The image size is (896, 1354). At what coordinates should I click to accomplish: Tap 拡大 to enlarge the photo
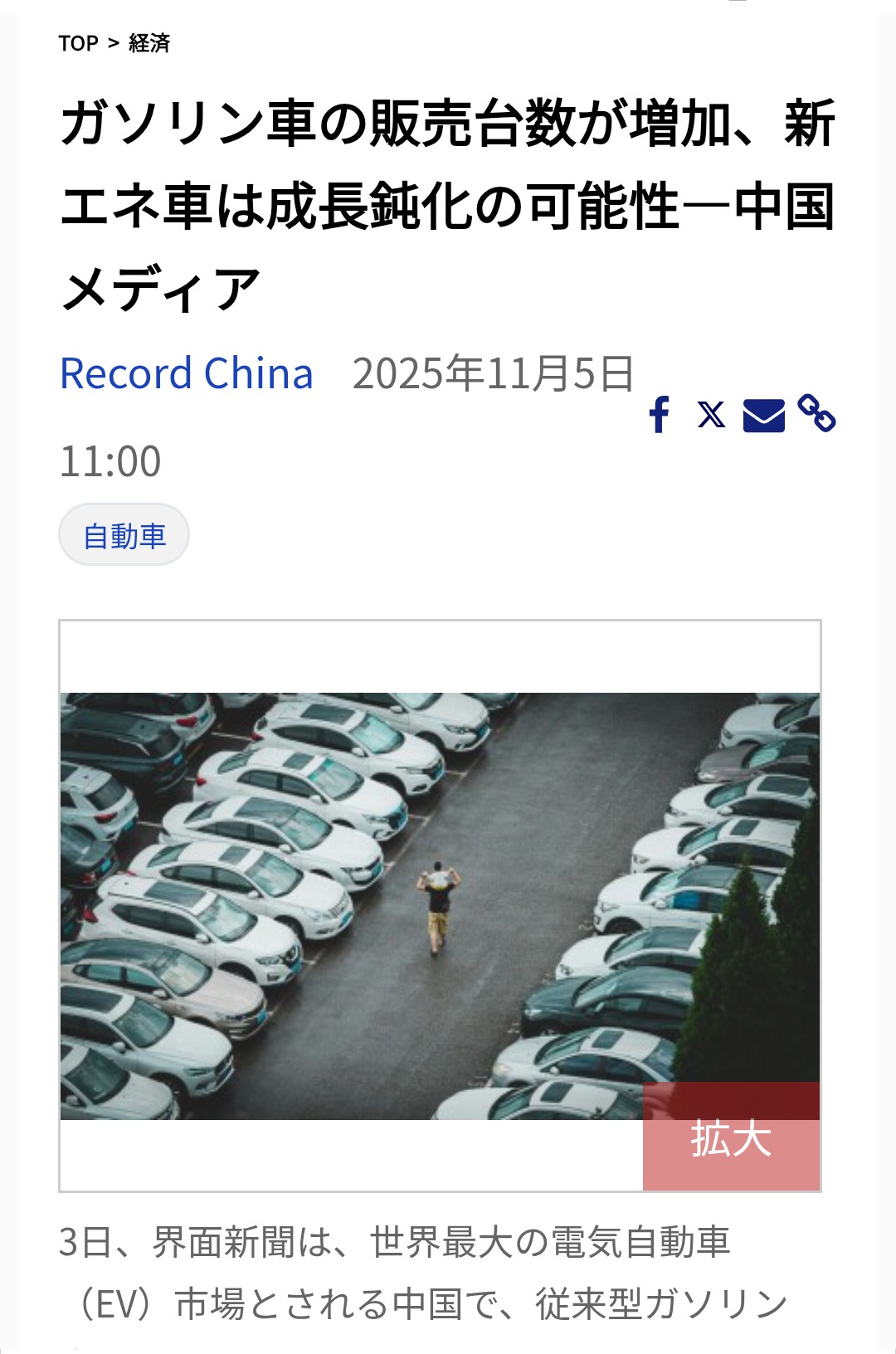pos(731,1137)
